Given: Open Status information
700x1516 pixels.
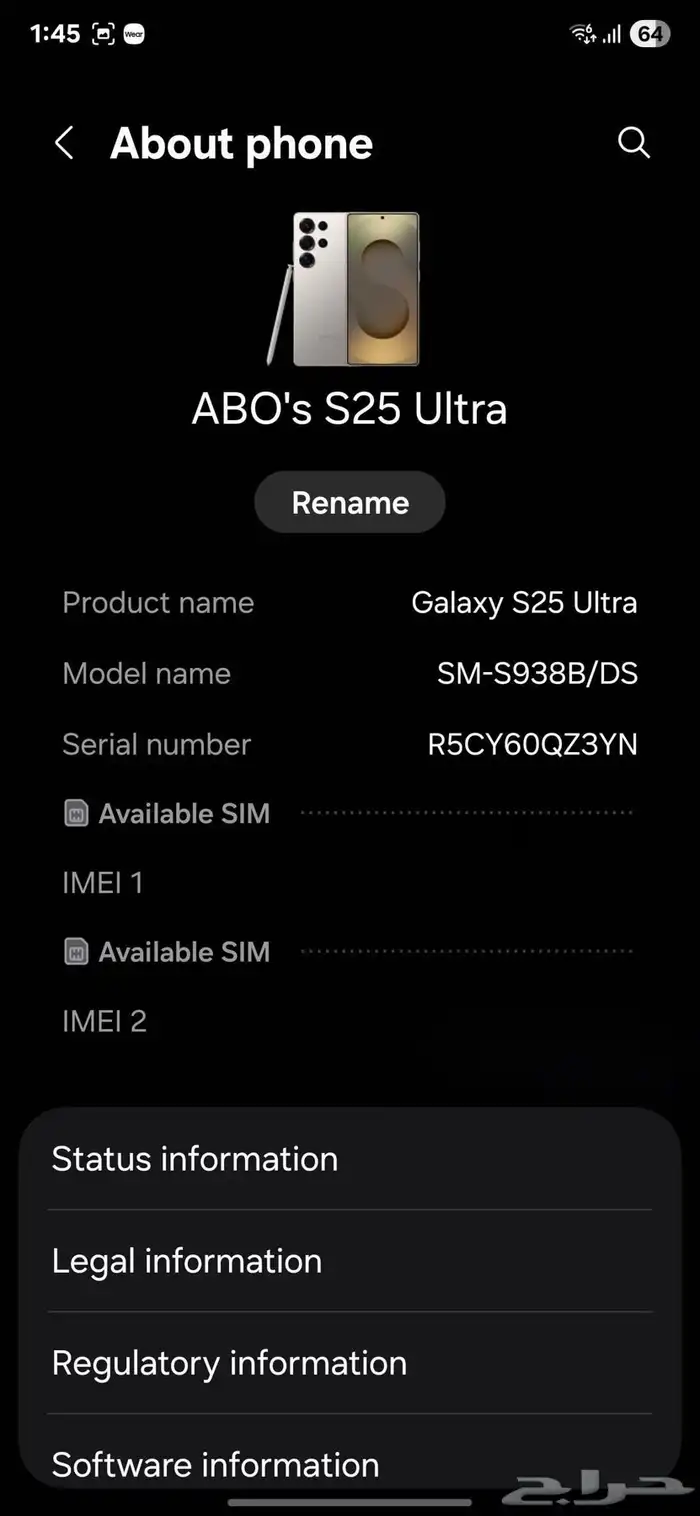Looking at the screenshot, I should [x=350, y=1159].
